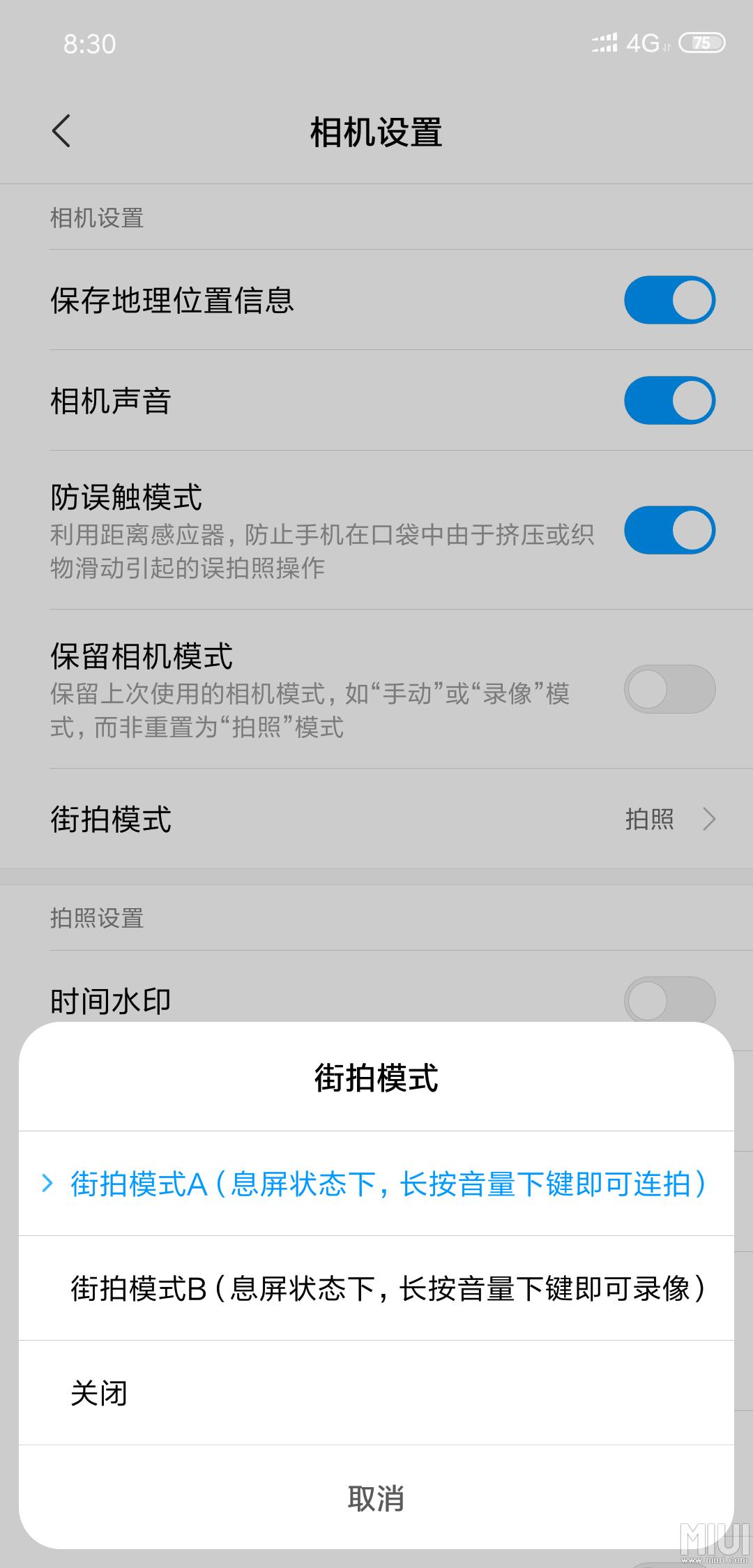Image resolution: width=753 pixels, height=1568 pixels.
Task: Tap 取消 to dismiss the dialog
Action: coord(376,1498)
